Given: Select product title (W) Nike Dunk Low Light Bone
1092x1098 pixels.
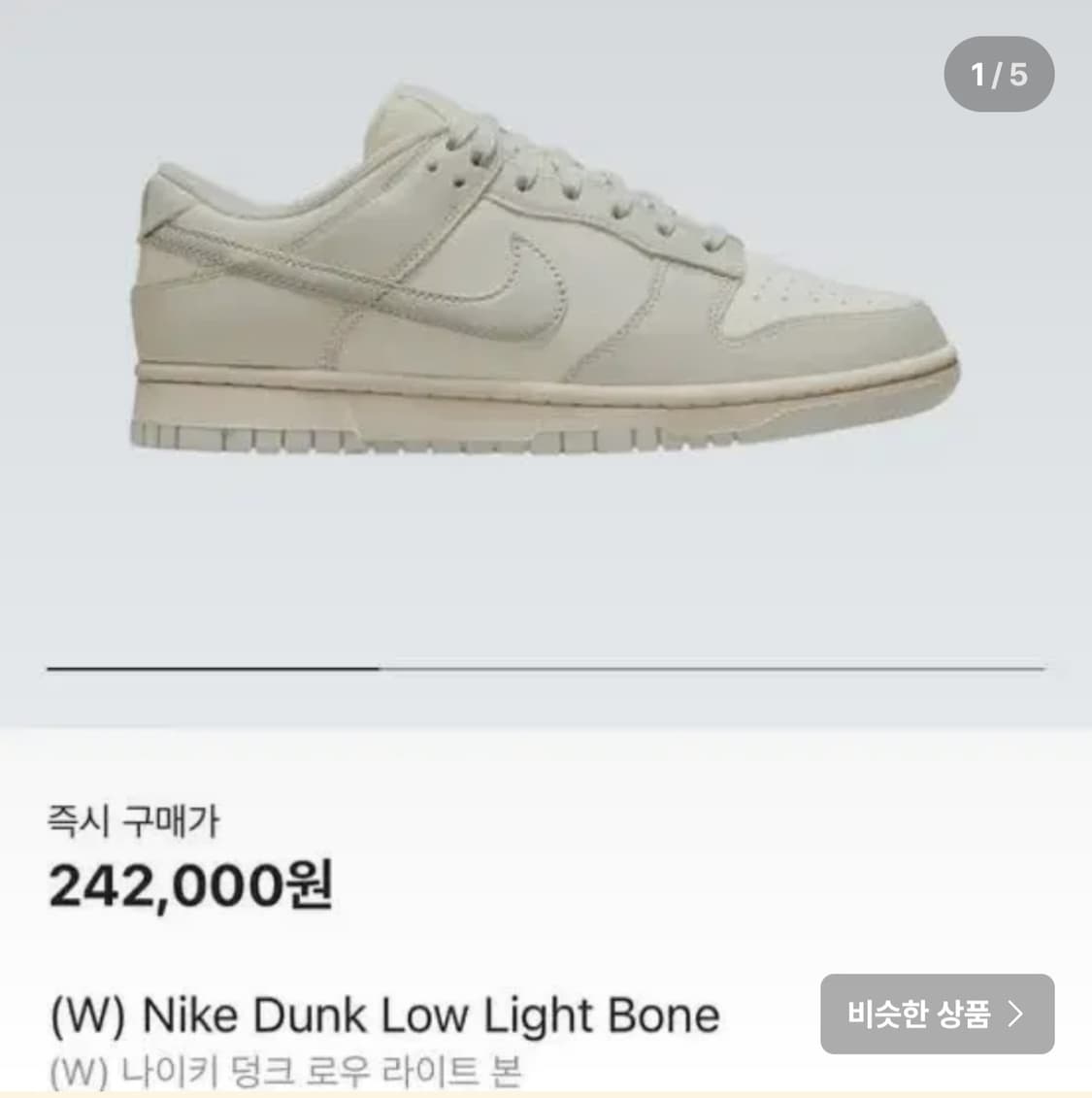Looking at the screenshot, I should 384,1015.
